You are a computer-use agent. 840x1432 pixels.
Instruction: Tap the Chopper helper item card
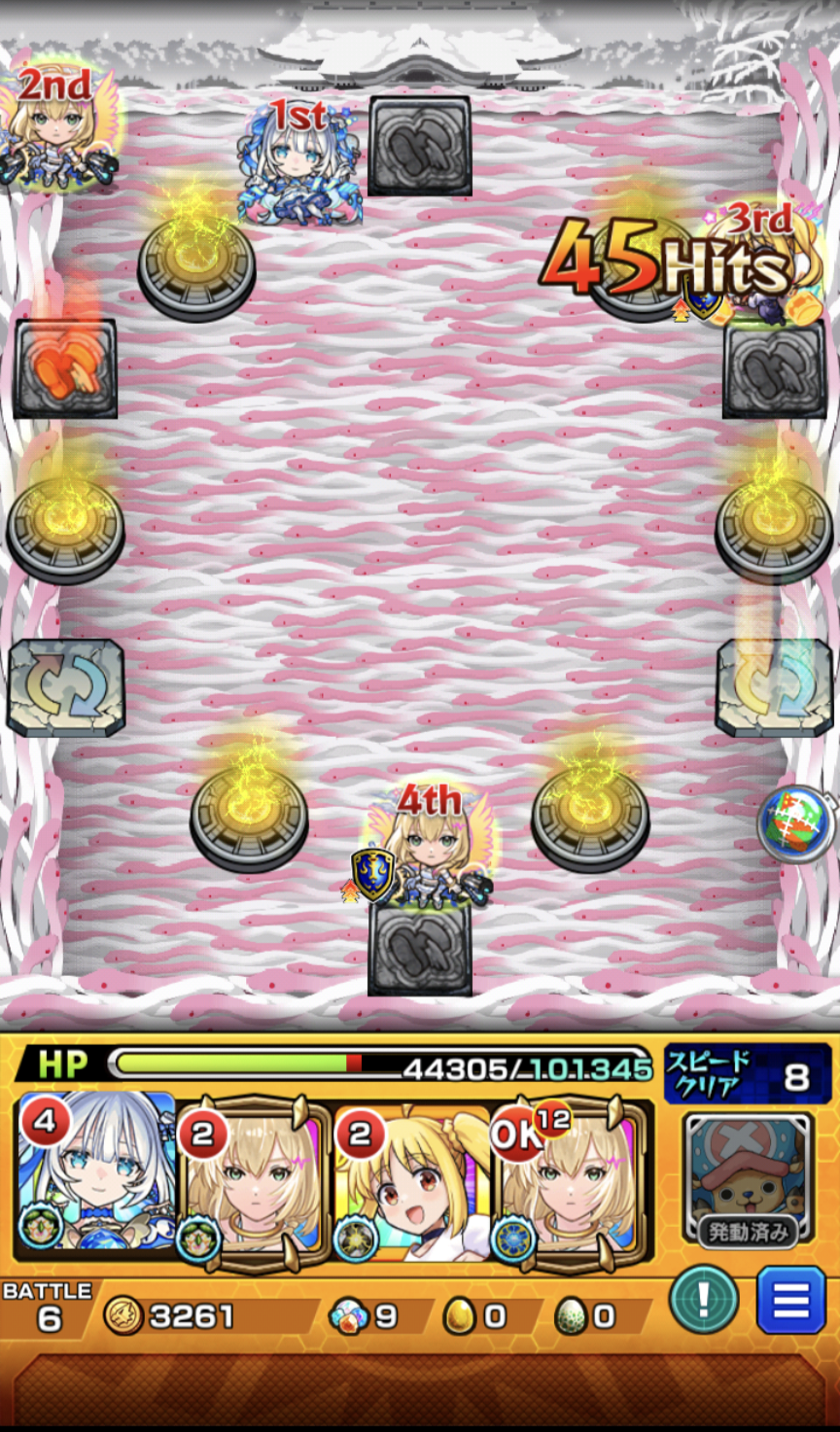[x=749, y=1179]
